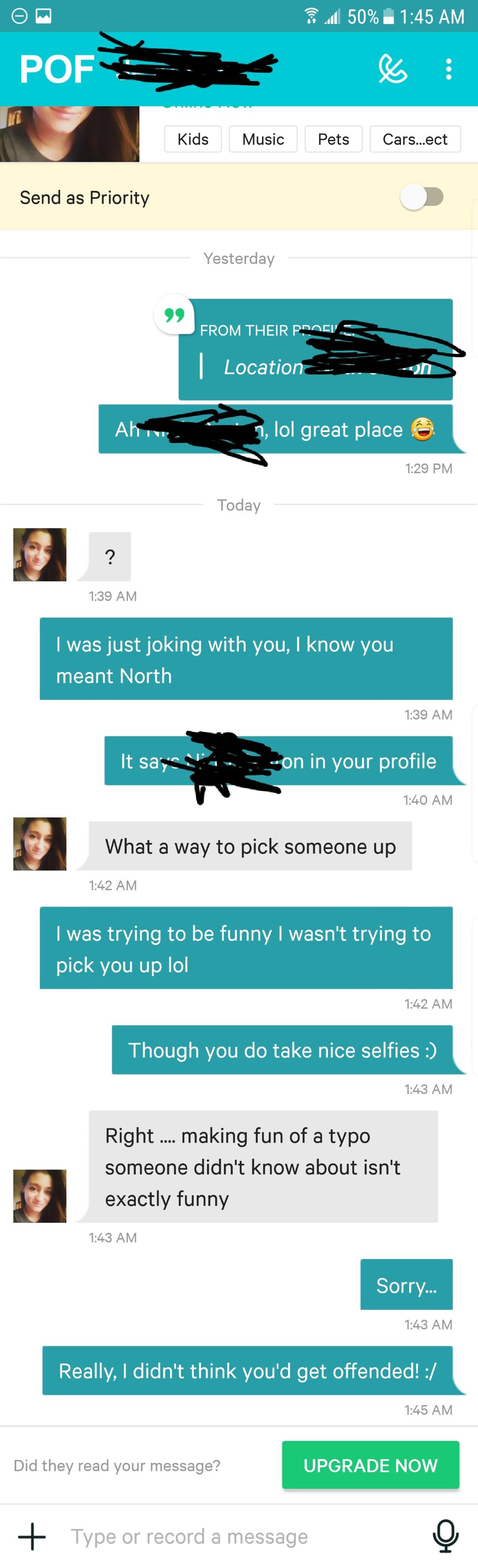This screenshot has width=478, height=1568.
Task: Open the profile photo at top
Action: 69,134
